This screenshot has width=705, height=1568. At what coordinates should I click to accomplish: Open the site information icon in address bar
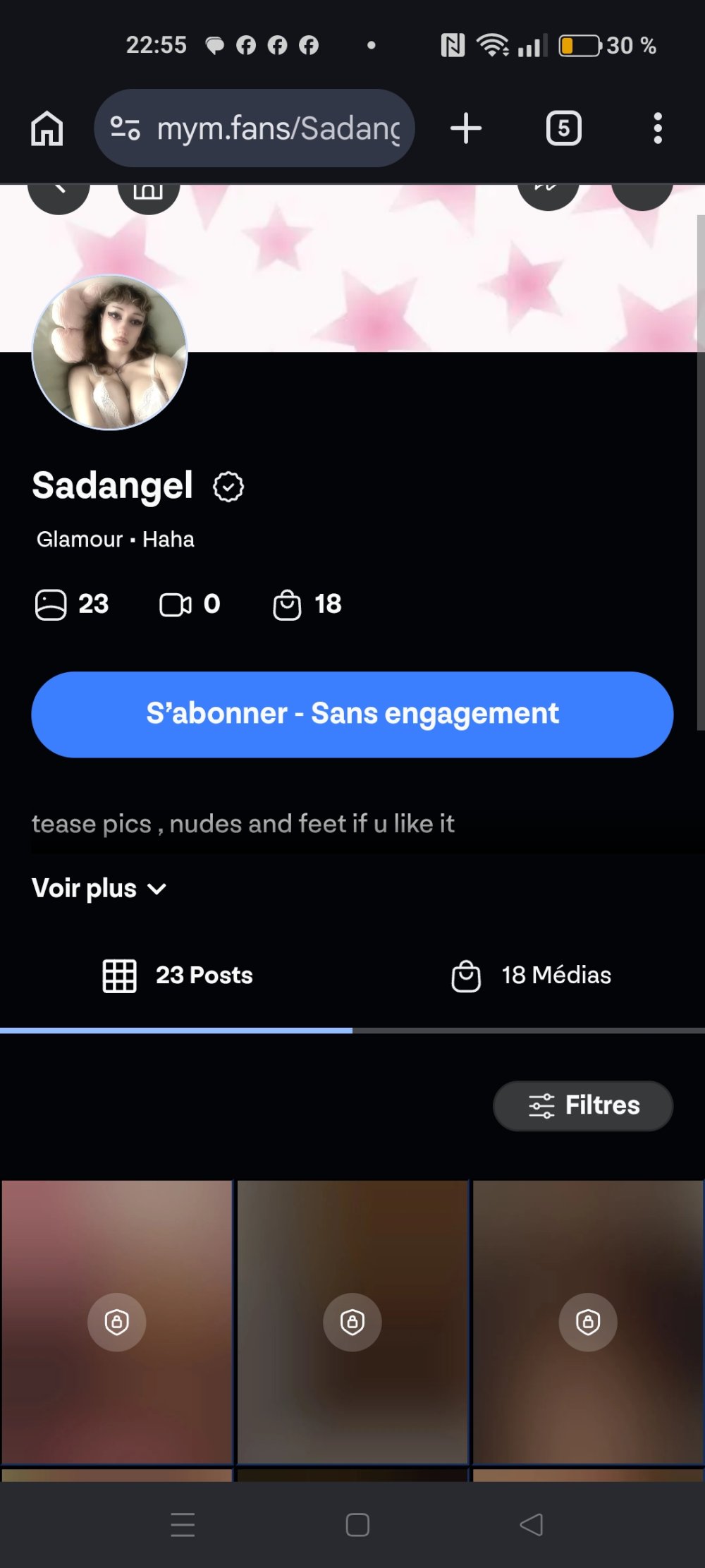125,128
